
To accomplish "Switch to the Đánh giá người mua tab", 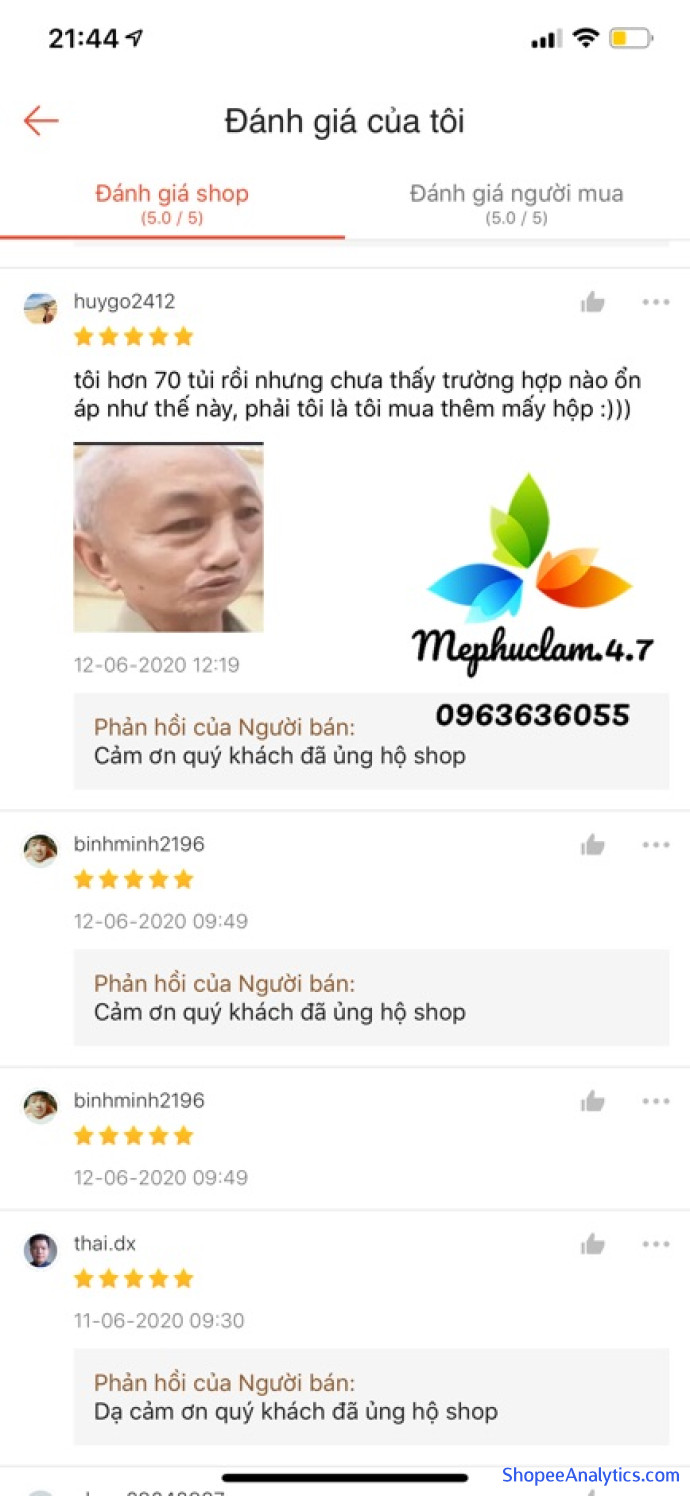I will (516, 202).
